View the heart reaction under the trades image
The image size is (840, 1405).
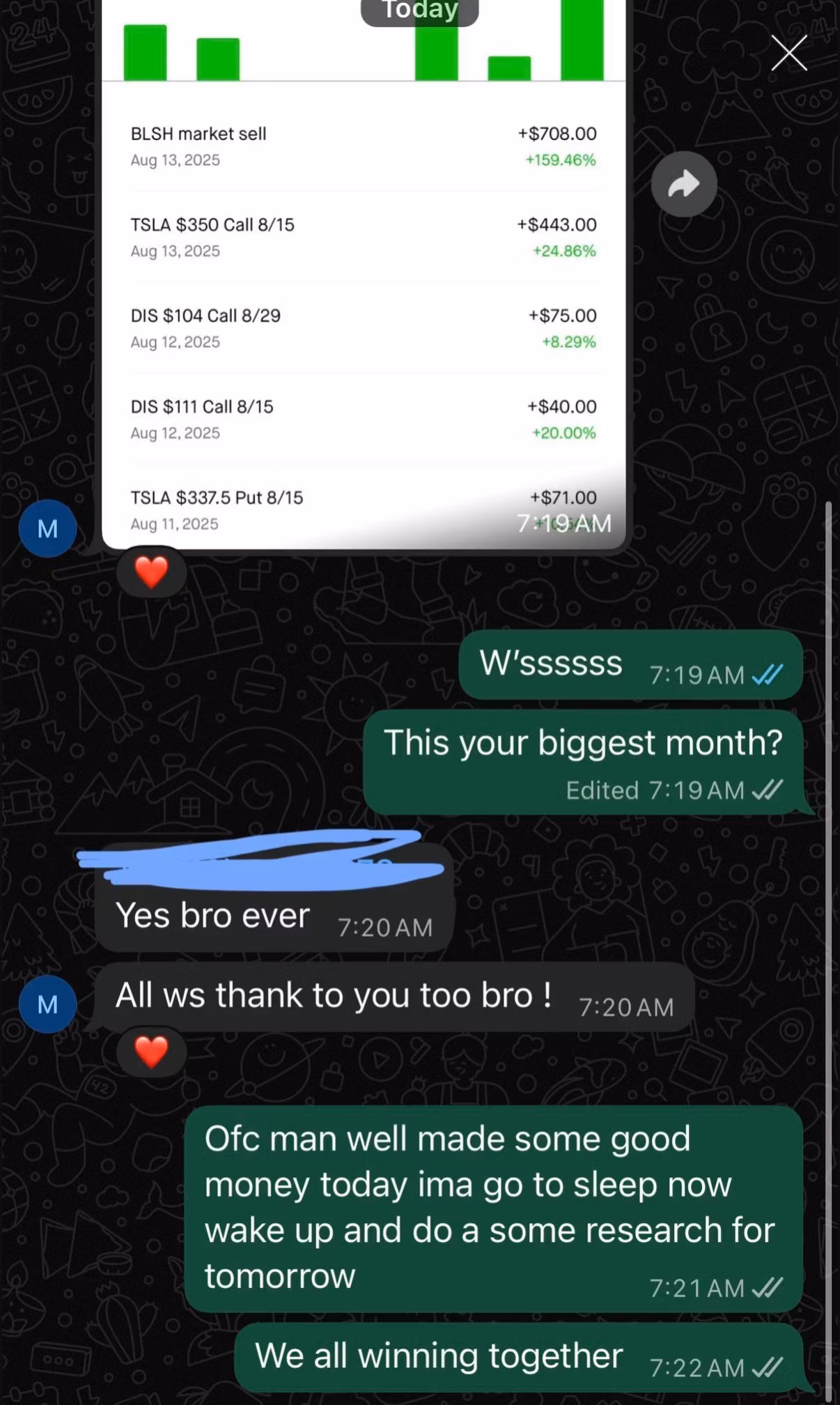[x=151, y=572]
